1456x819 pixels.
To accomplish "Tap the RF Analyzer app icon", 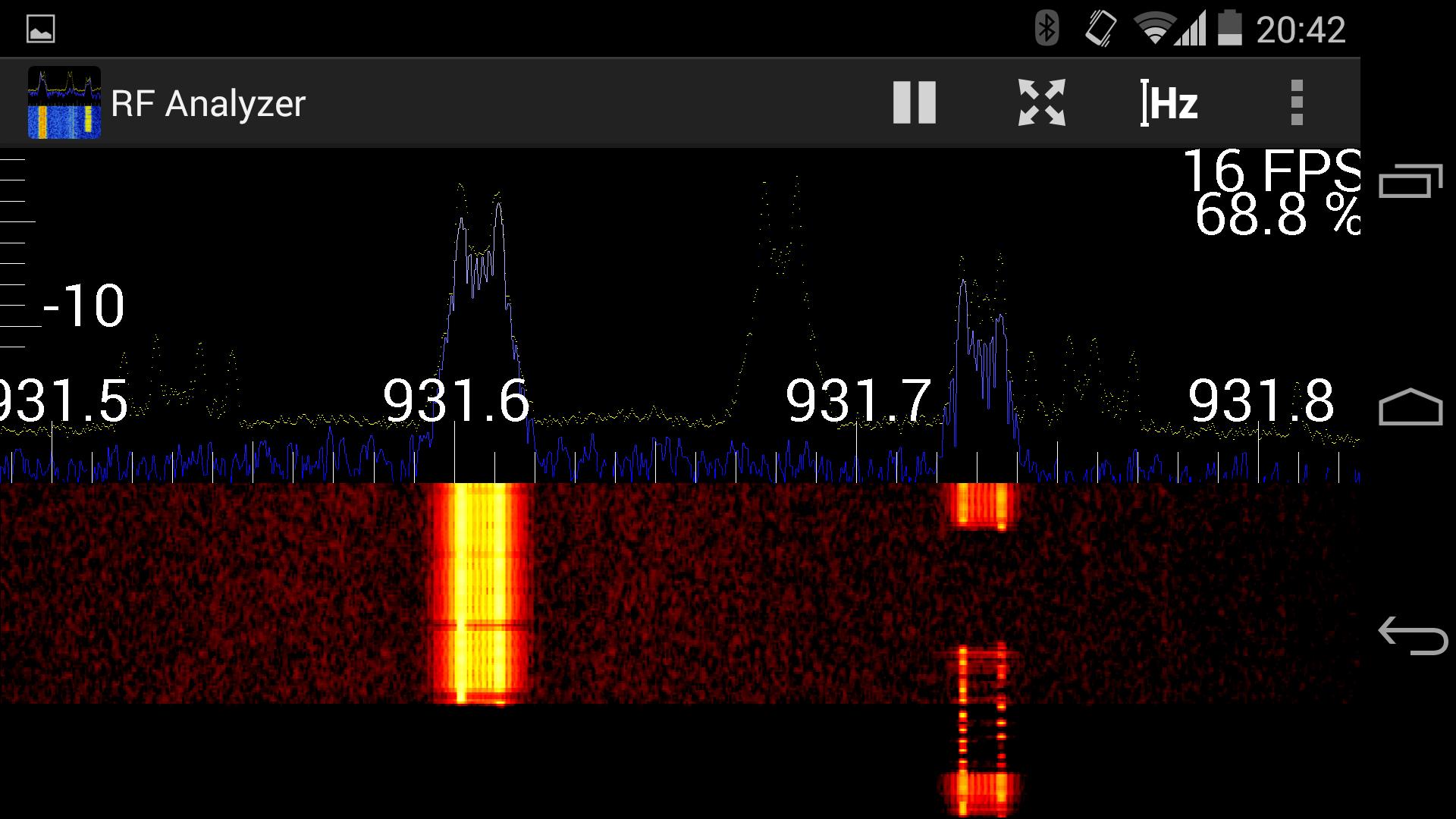I will point(64,102).
